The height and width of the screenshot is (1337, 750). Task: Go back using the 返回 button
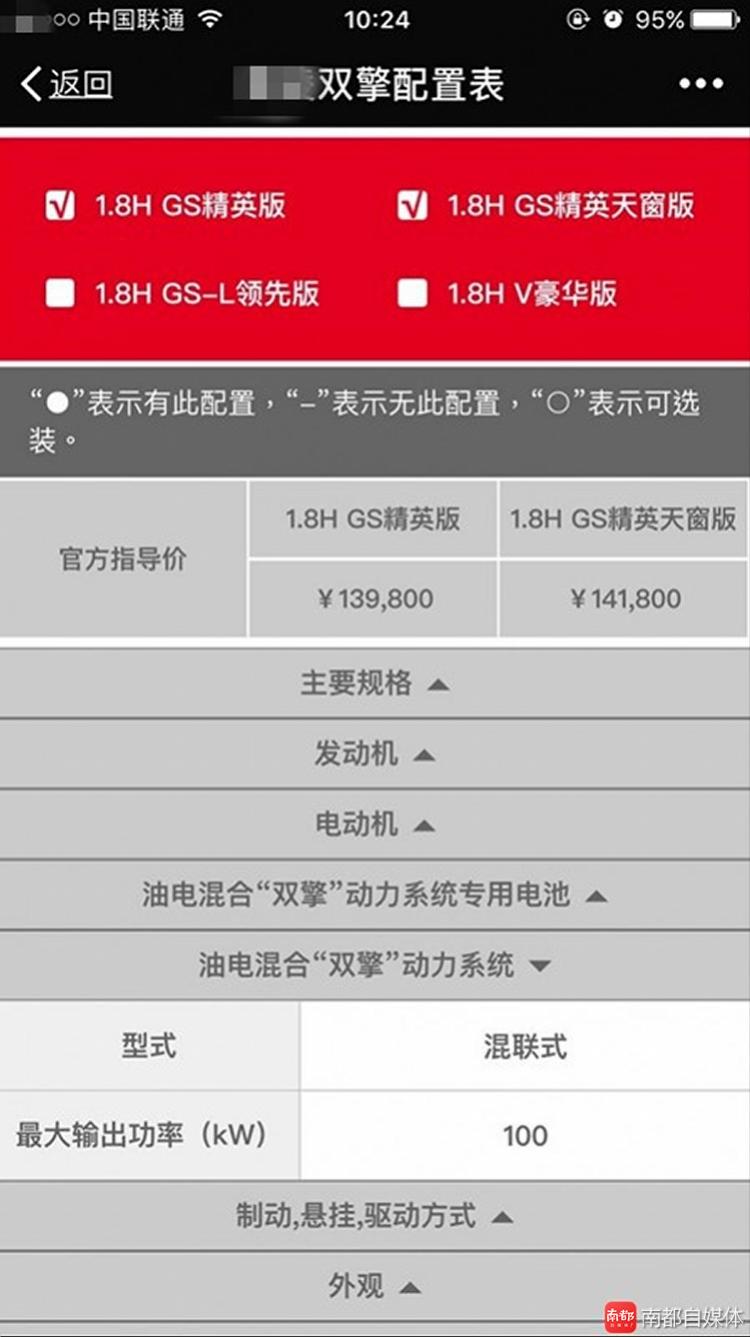click(x=66, y=85)
